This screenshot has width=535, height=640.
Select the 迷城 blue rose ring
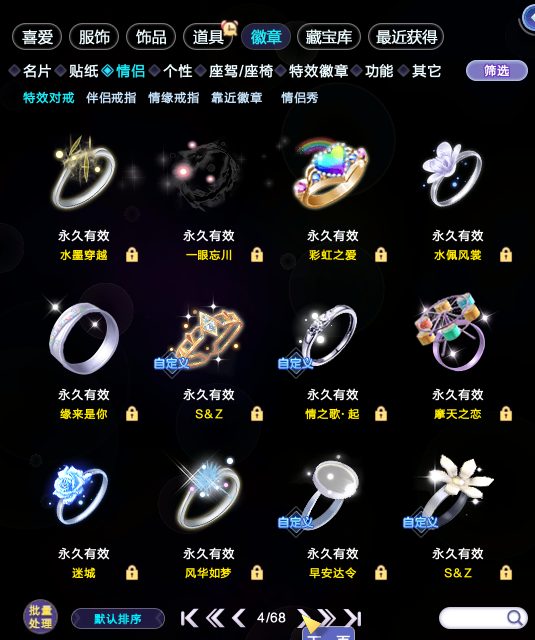82,492
